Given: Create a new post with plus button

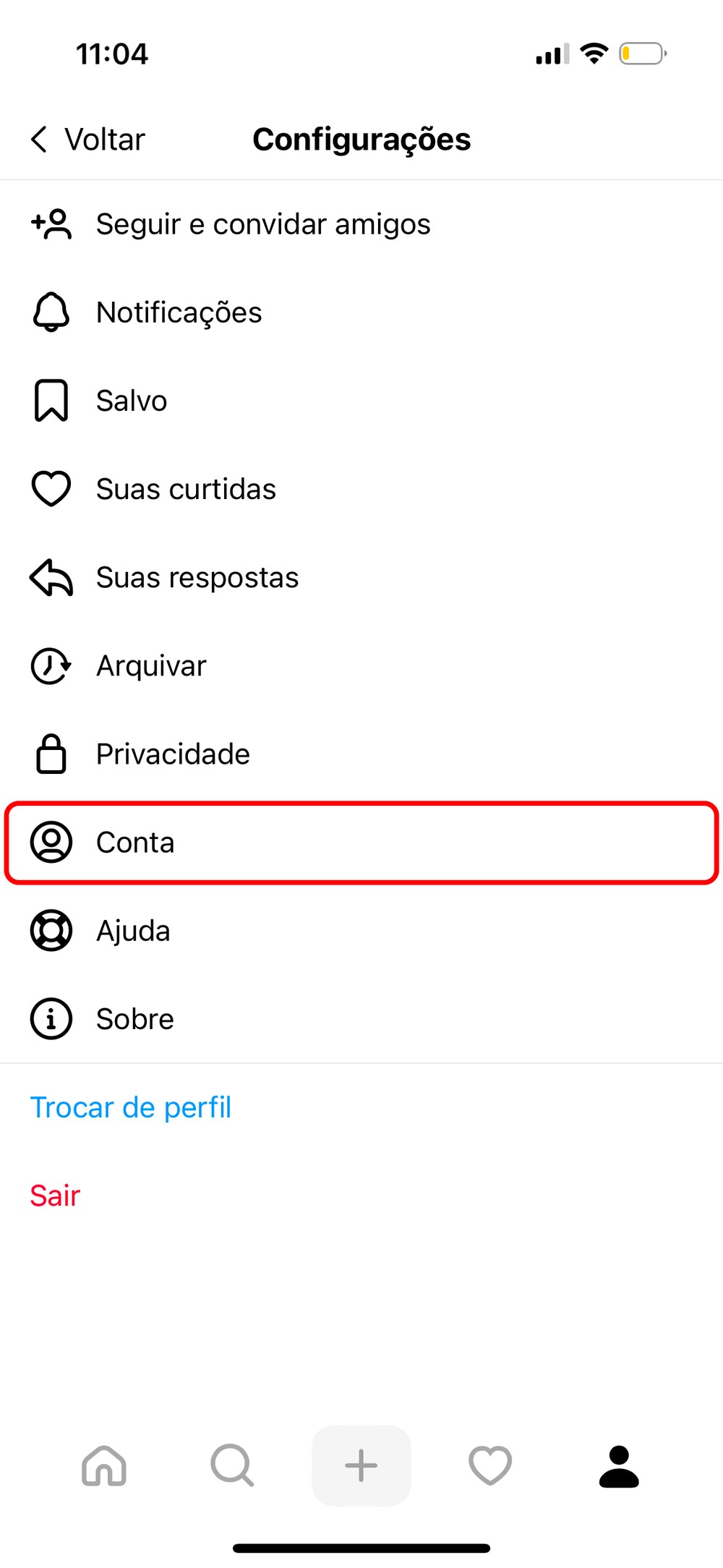Looking at the screenshot, I should pyautogui.click(x=361, y=1466).
